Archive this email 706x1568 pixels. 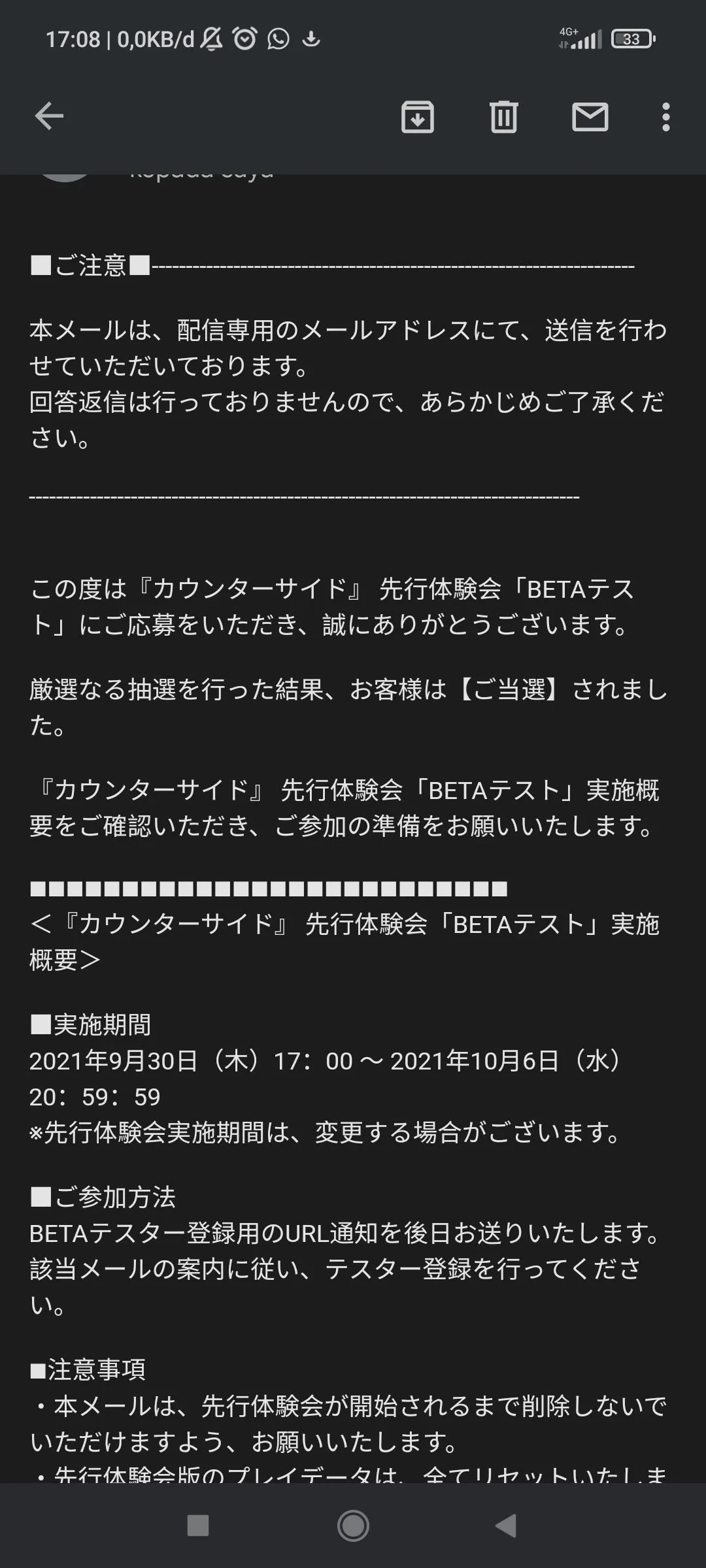[417, 118]
